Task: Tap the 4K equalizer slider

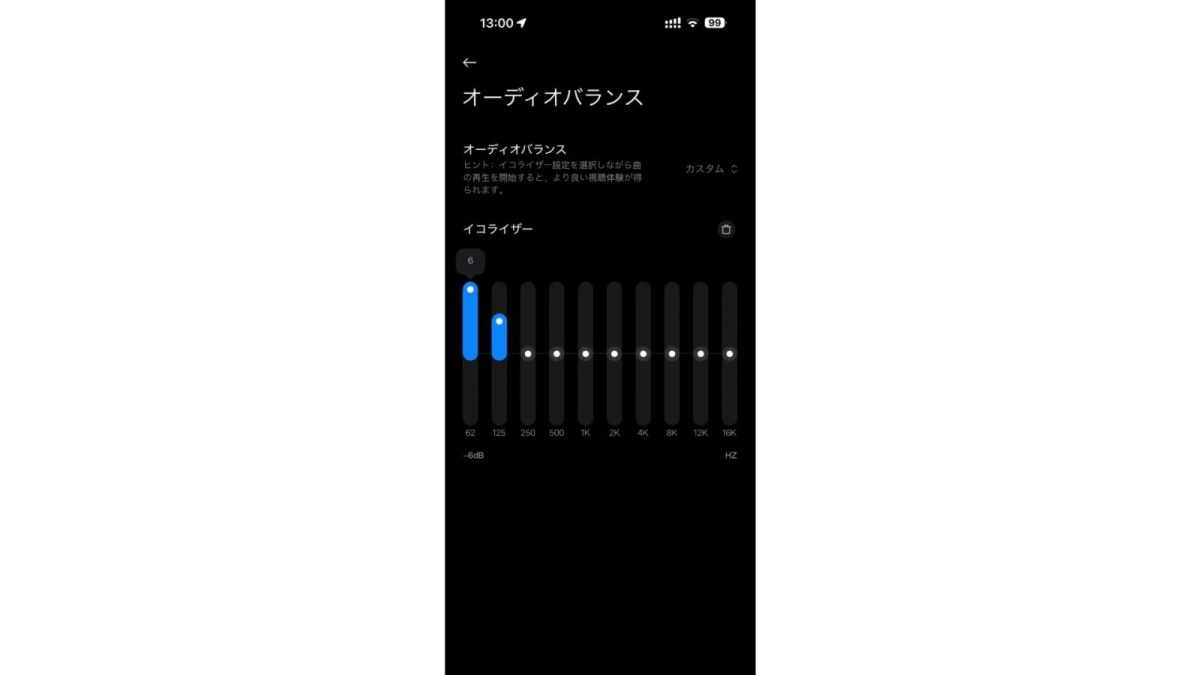Action: 643,353
